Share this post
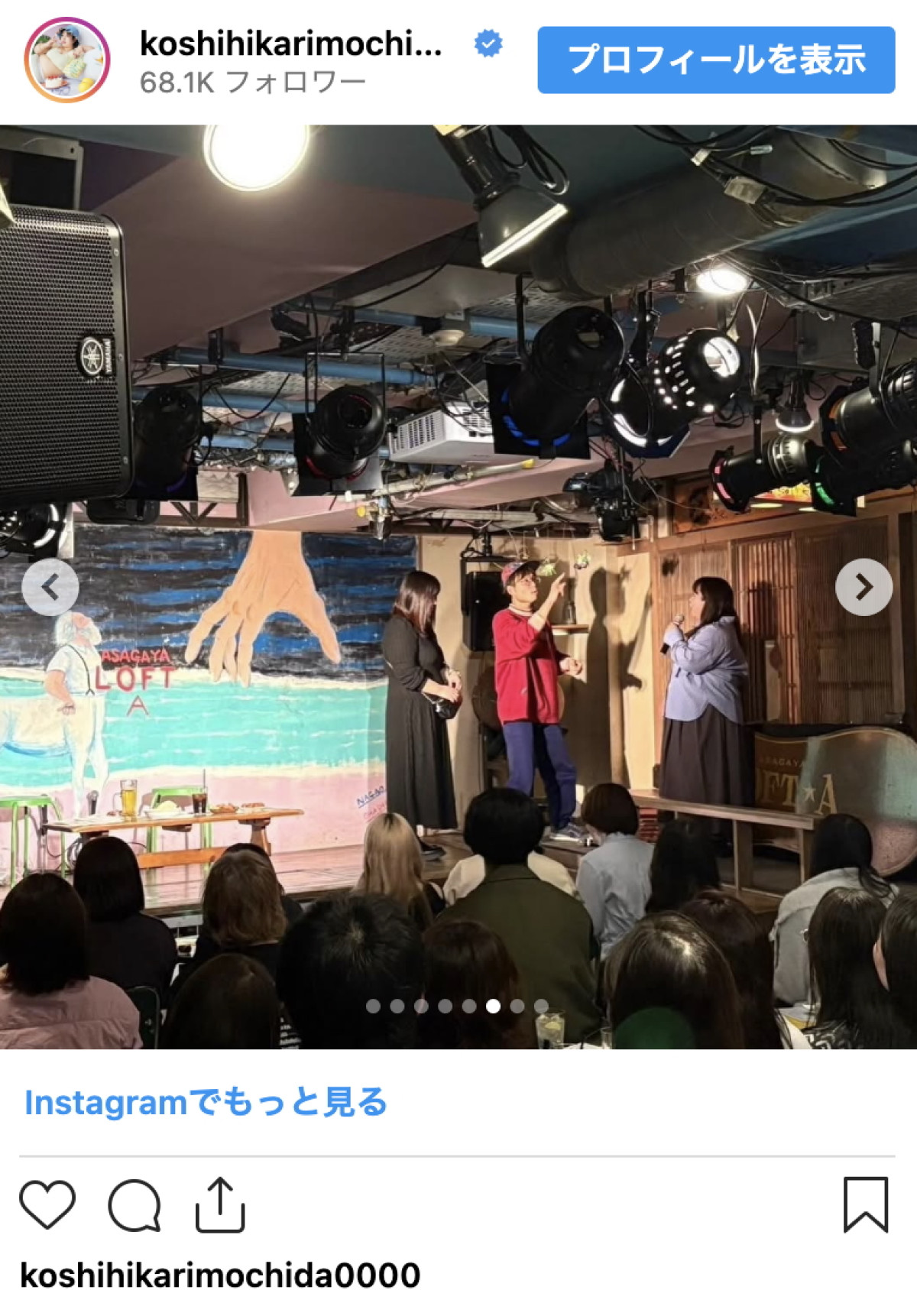This screenshot has width=917, height=1316. tap(220, 1204)
